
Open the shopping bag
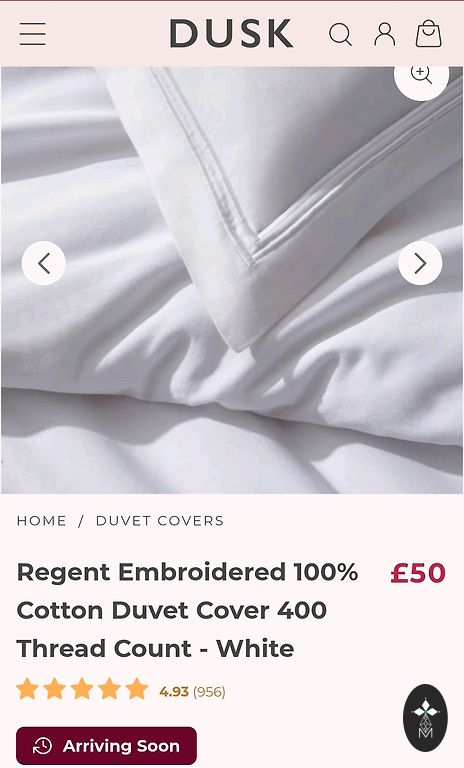pos(429,33)
